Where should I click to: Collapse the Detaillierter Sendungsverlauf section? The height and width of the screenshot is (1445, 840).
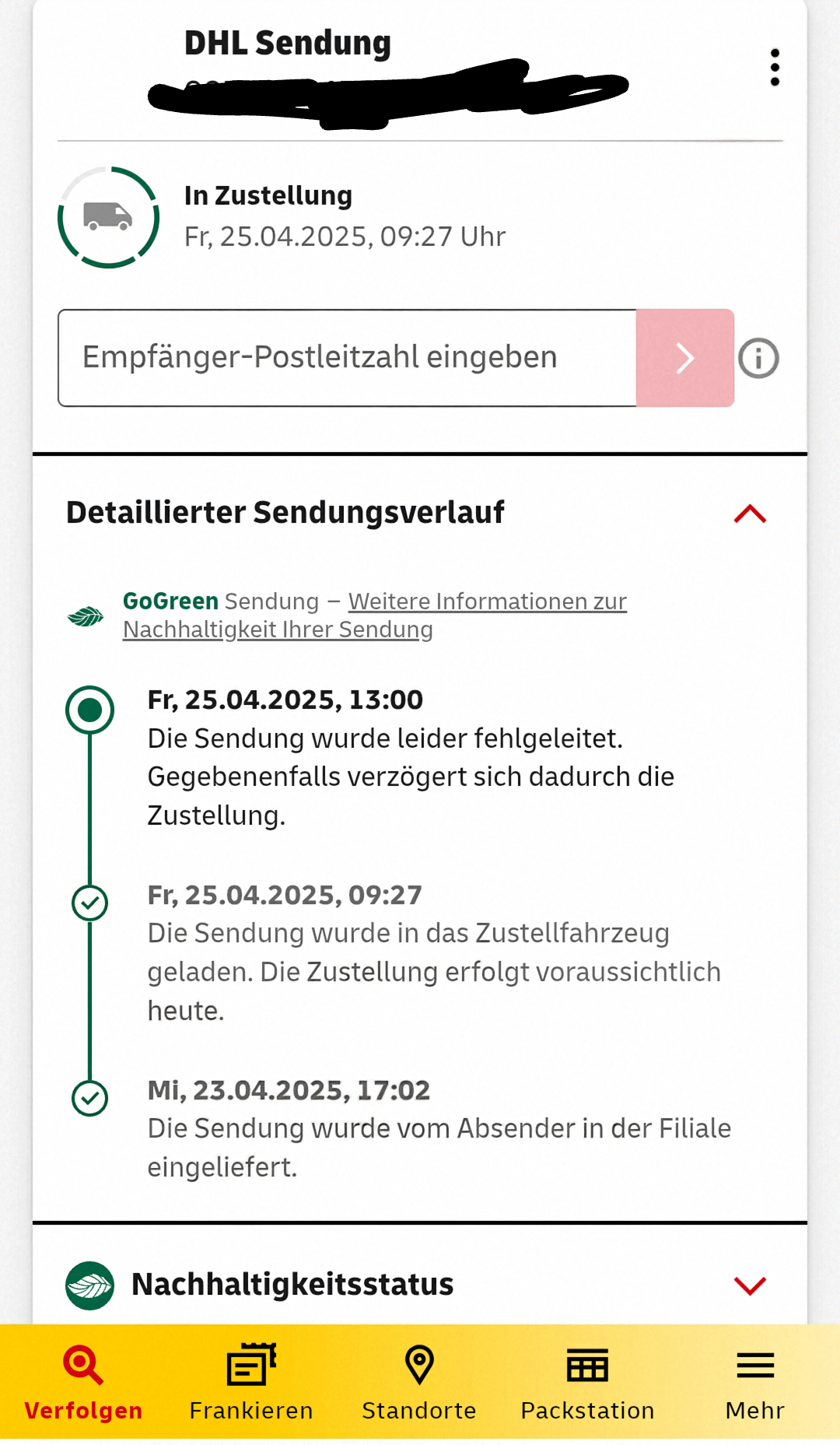750,512
